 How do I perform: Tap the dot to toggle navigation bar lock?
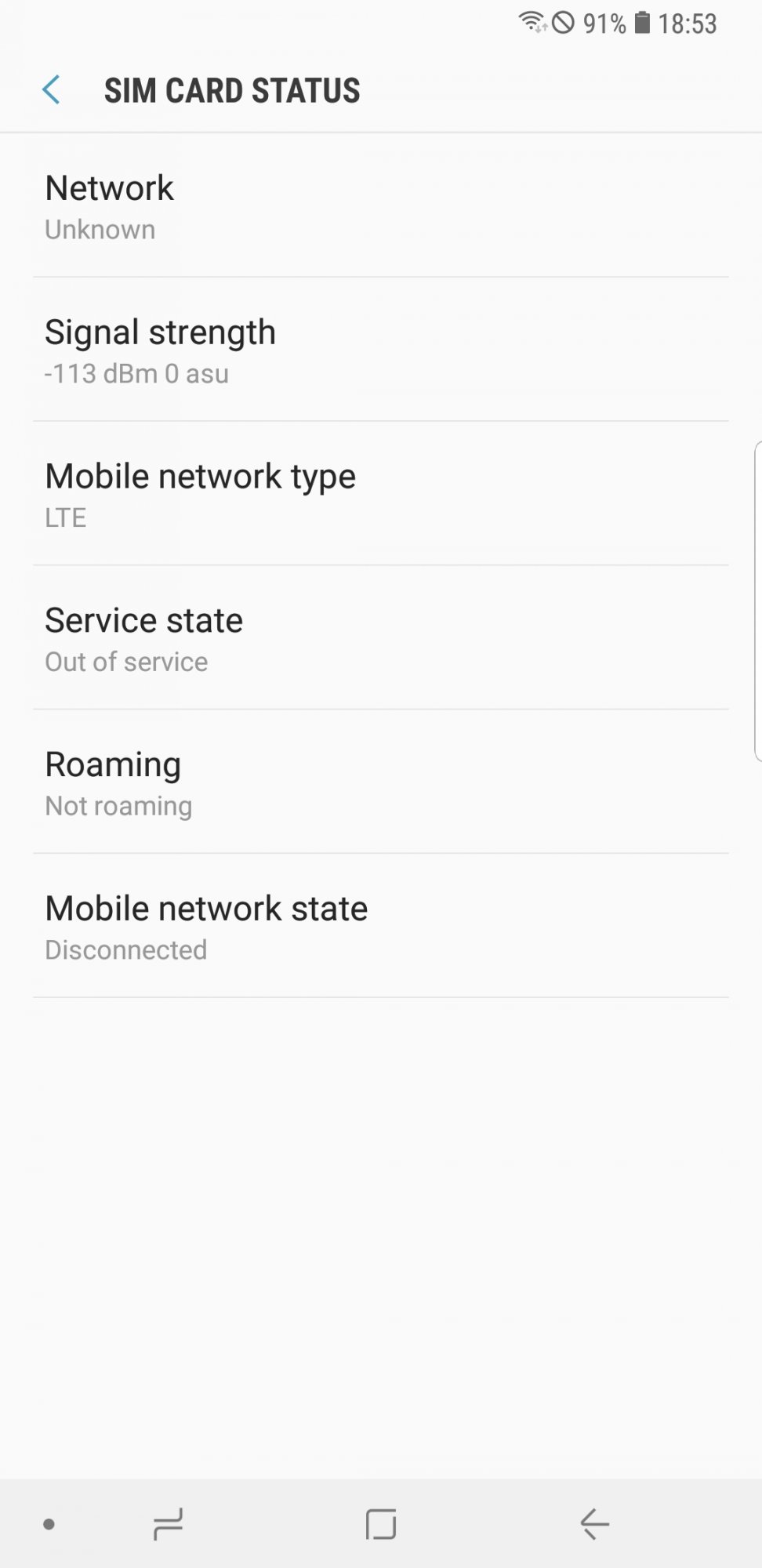pos(49,1524)
